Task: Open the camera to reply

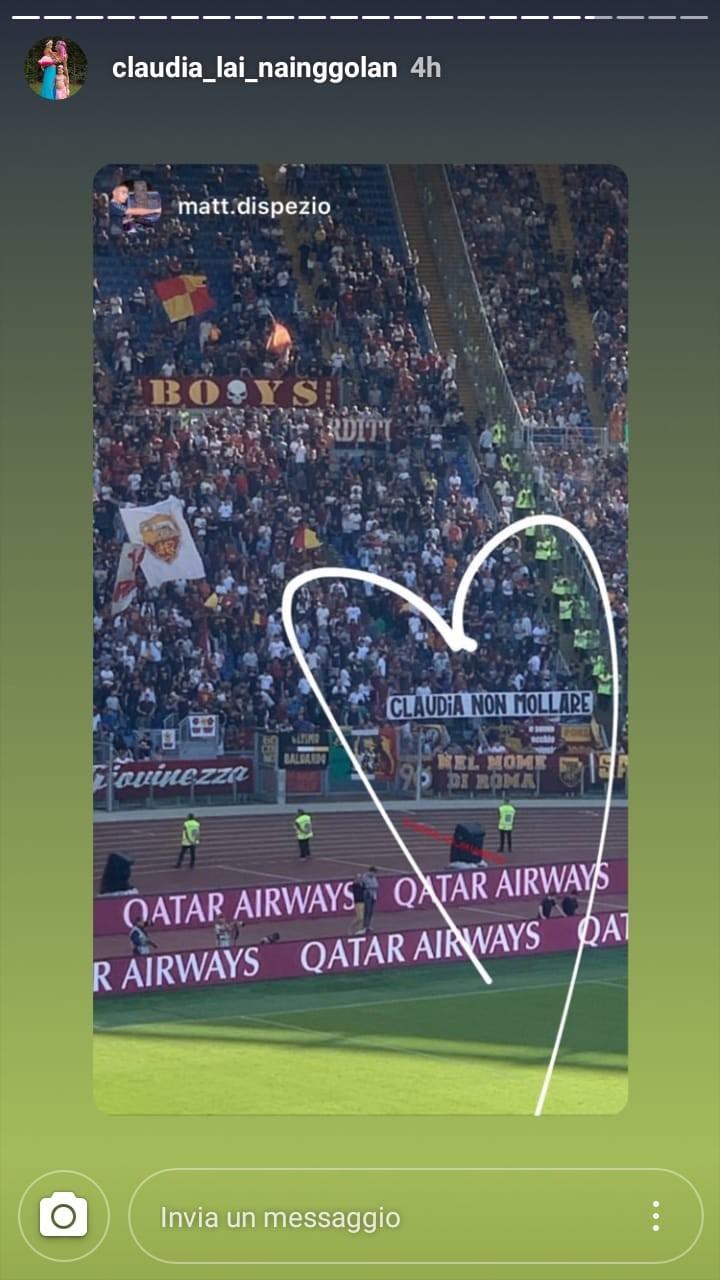Action: click(63, 1216)
